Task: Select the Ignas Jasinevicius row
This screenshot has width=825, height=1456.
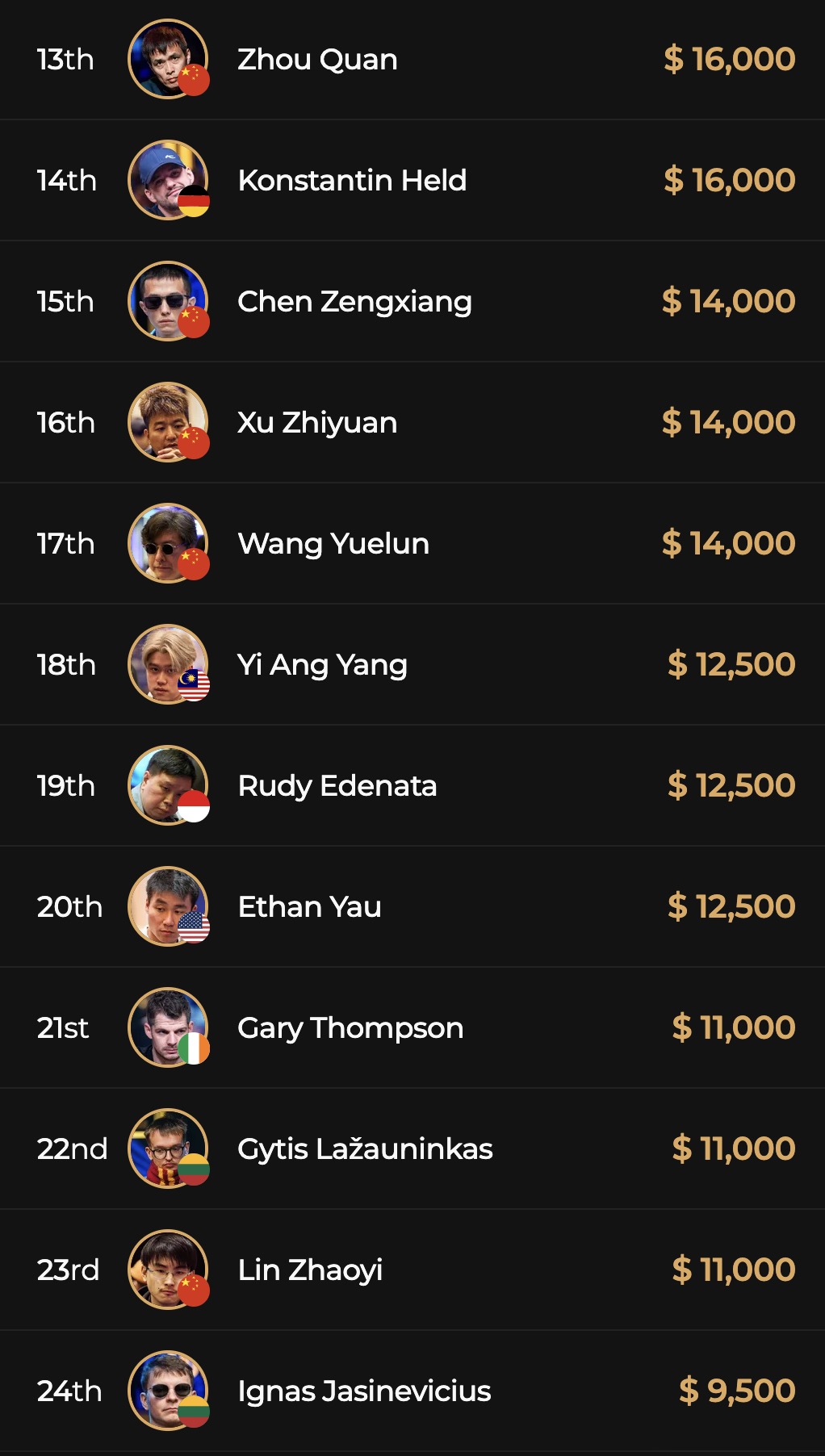Action: [x=364, y=1391]
